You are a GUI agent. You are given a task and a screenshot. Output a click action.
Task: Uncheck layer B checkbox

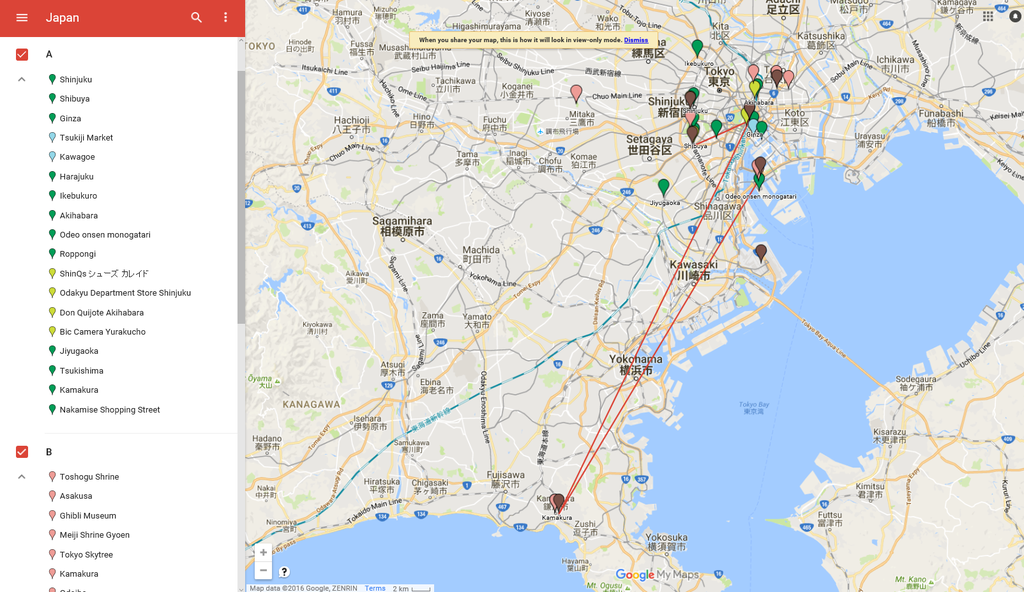pos(22,452)
